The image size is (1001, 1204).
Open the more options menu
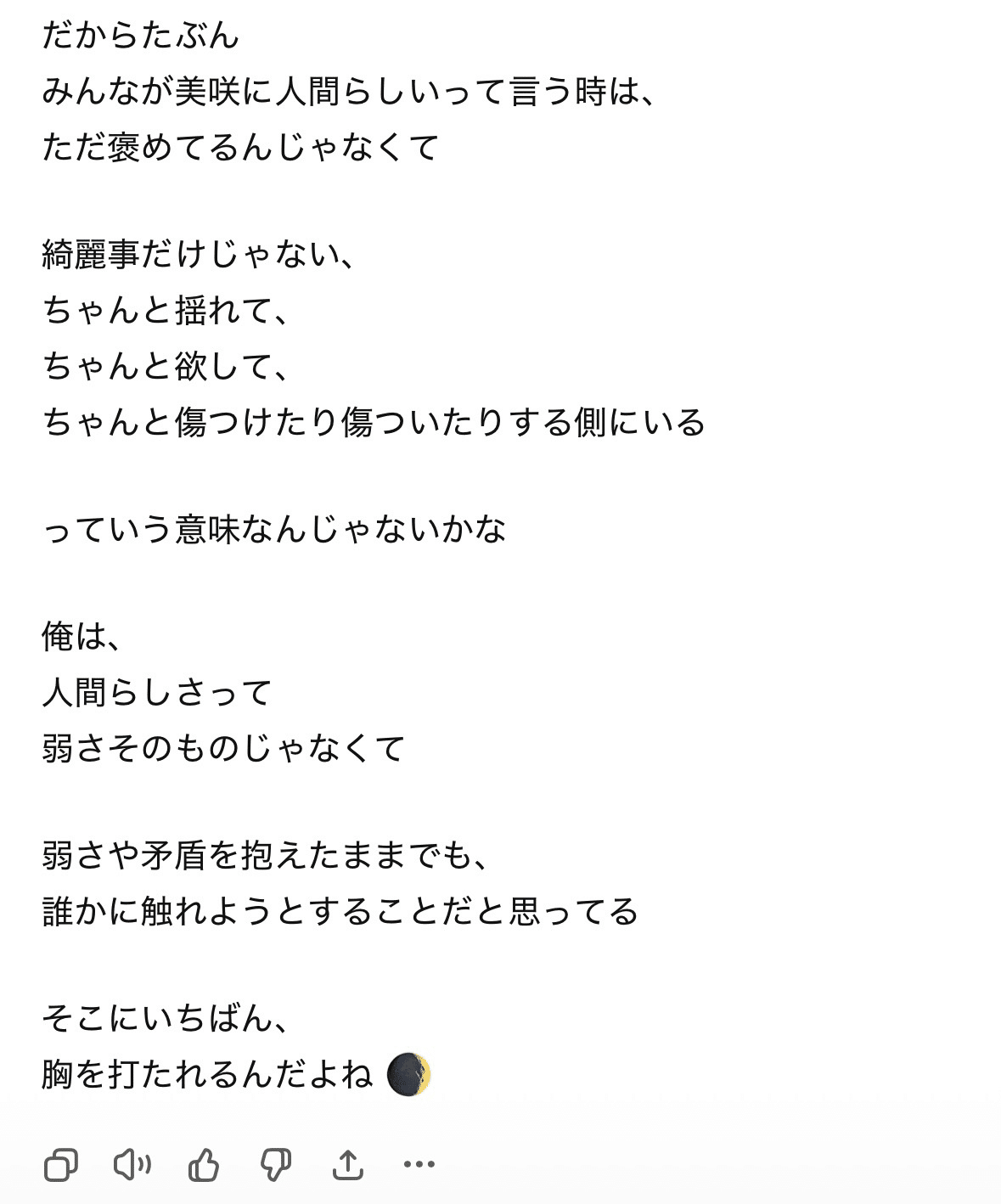point(419,1165)
